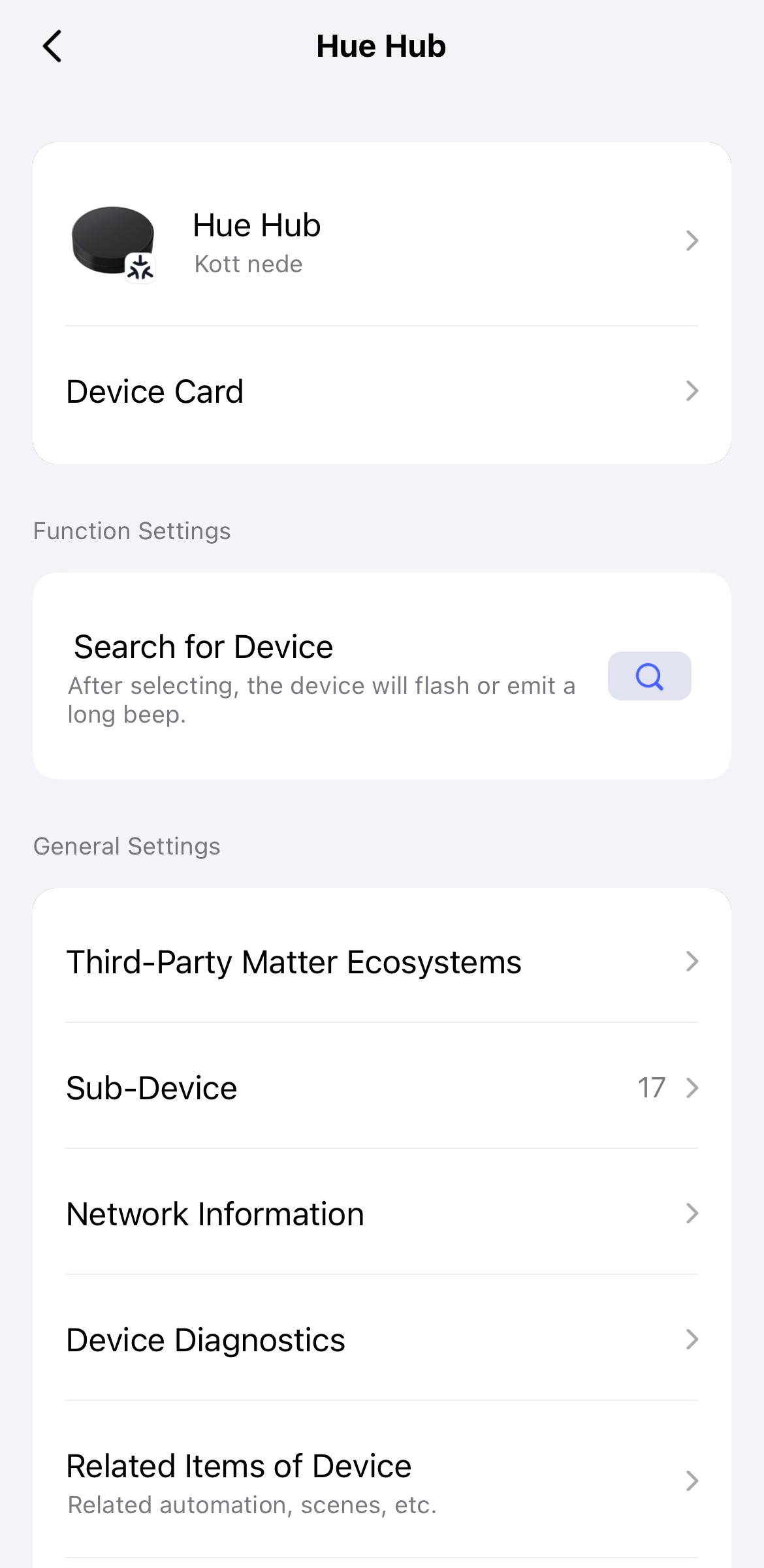764x1568 pixels.
Task: Go back from Hue Hub settings
Action: [x=52, y=46]
